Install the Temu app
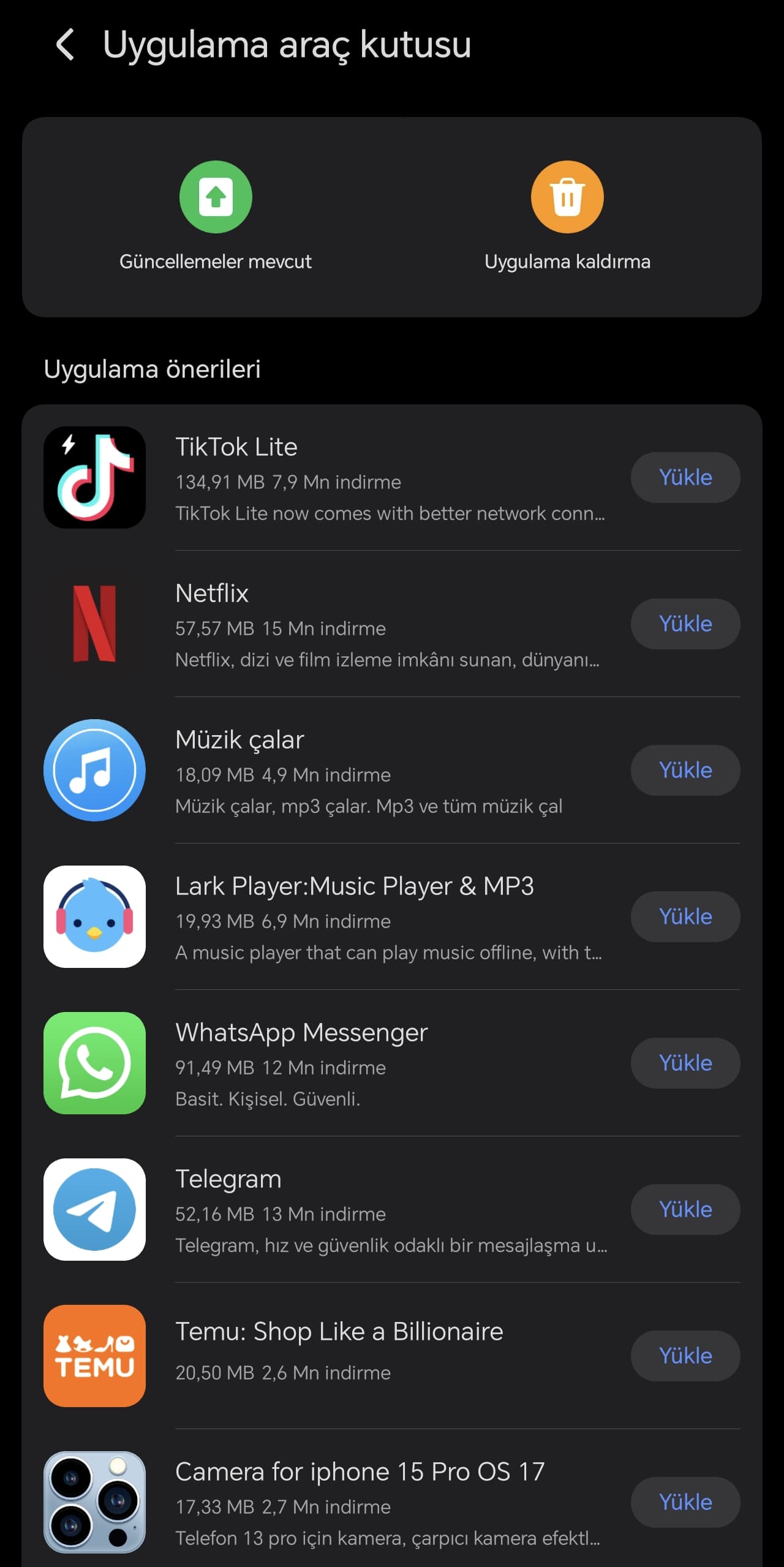Viewport: 784px width, 1567px height. pyautogui.click(x=685, y=1356)
